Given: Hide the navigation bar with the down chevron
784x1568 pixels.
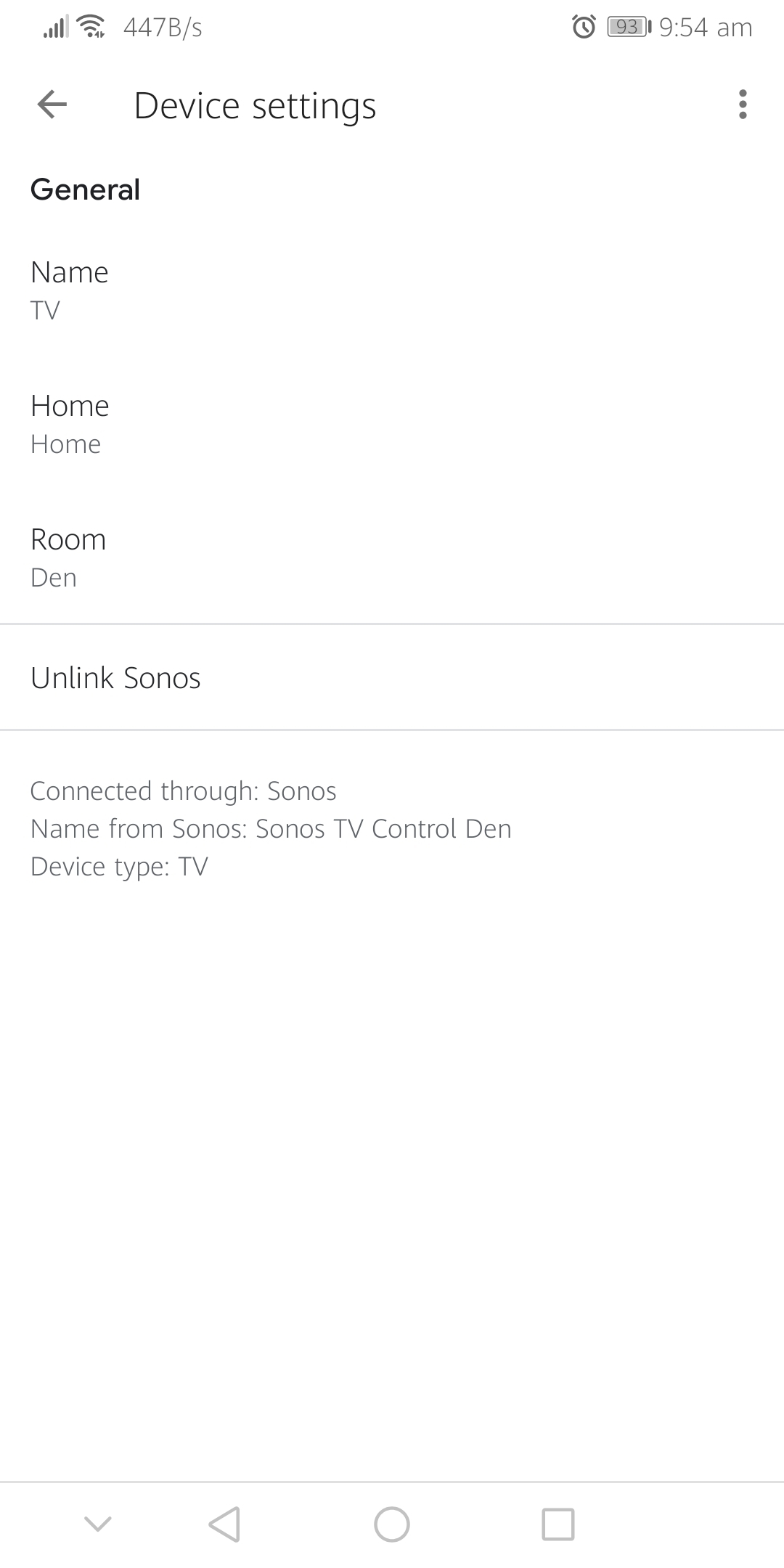Looking at the screenshot, I should [98, 1523].
